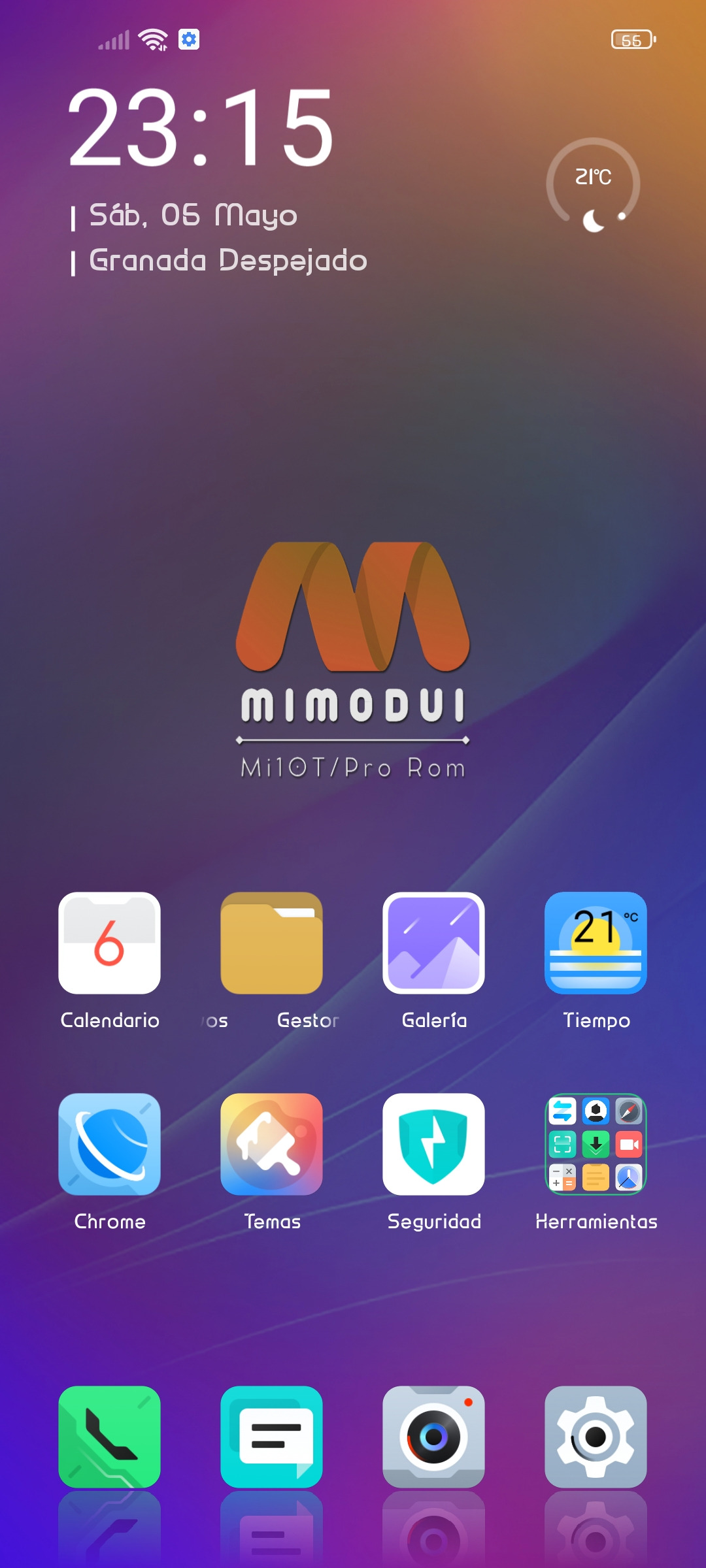
Task: Launch the Galería app
Action: (x=433, y=943)
